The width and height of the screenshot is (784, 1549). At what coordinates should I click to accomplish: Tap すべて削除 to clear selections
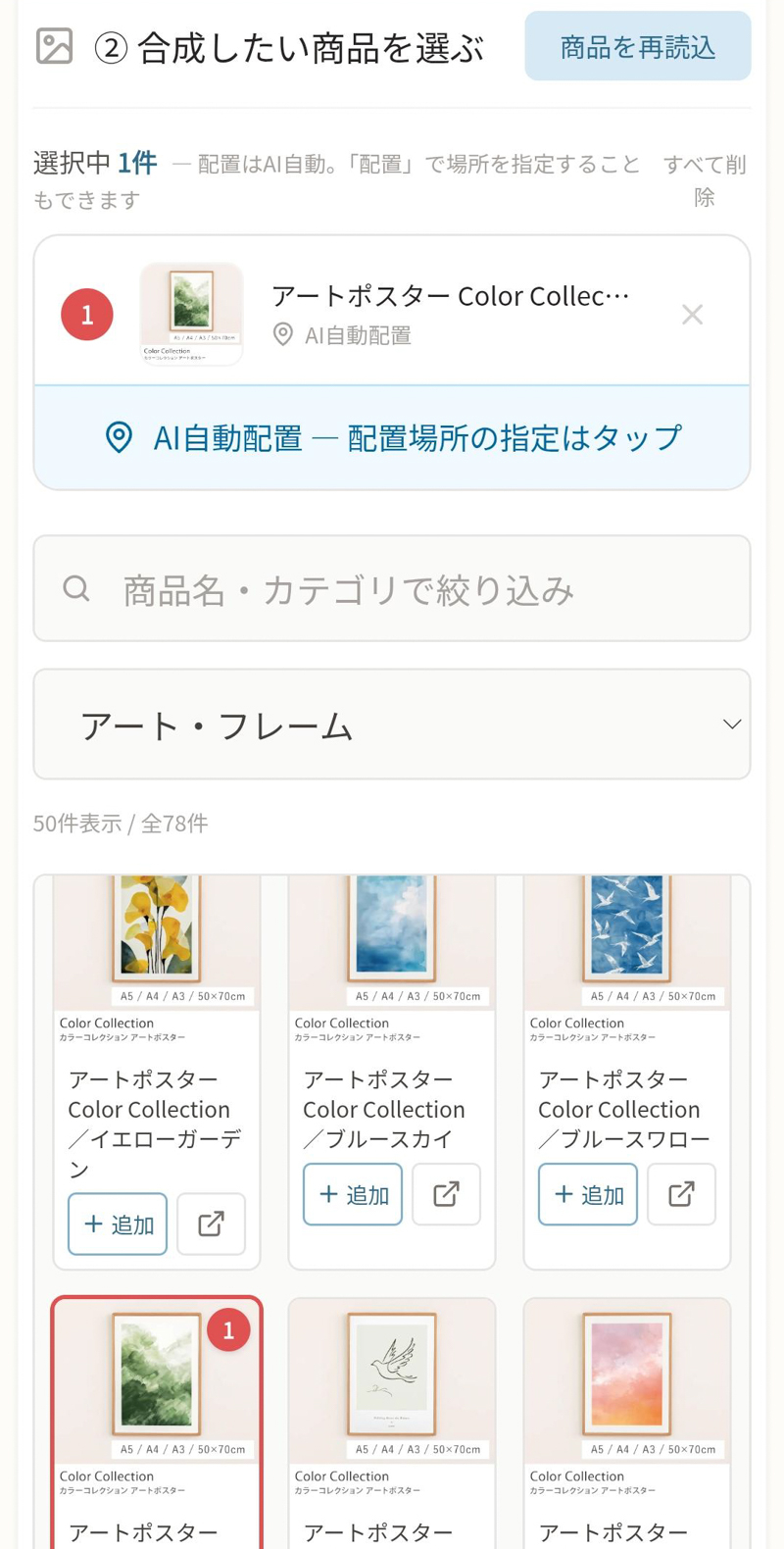[x=704, y=179]
